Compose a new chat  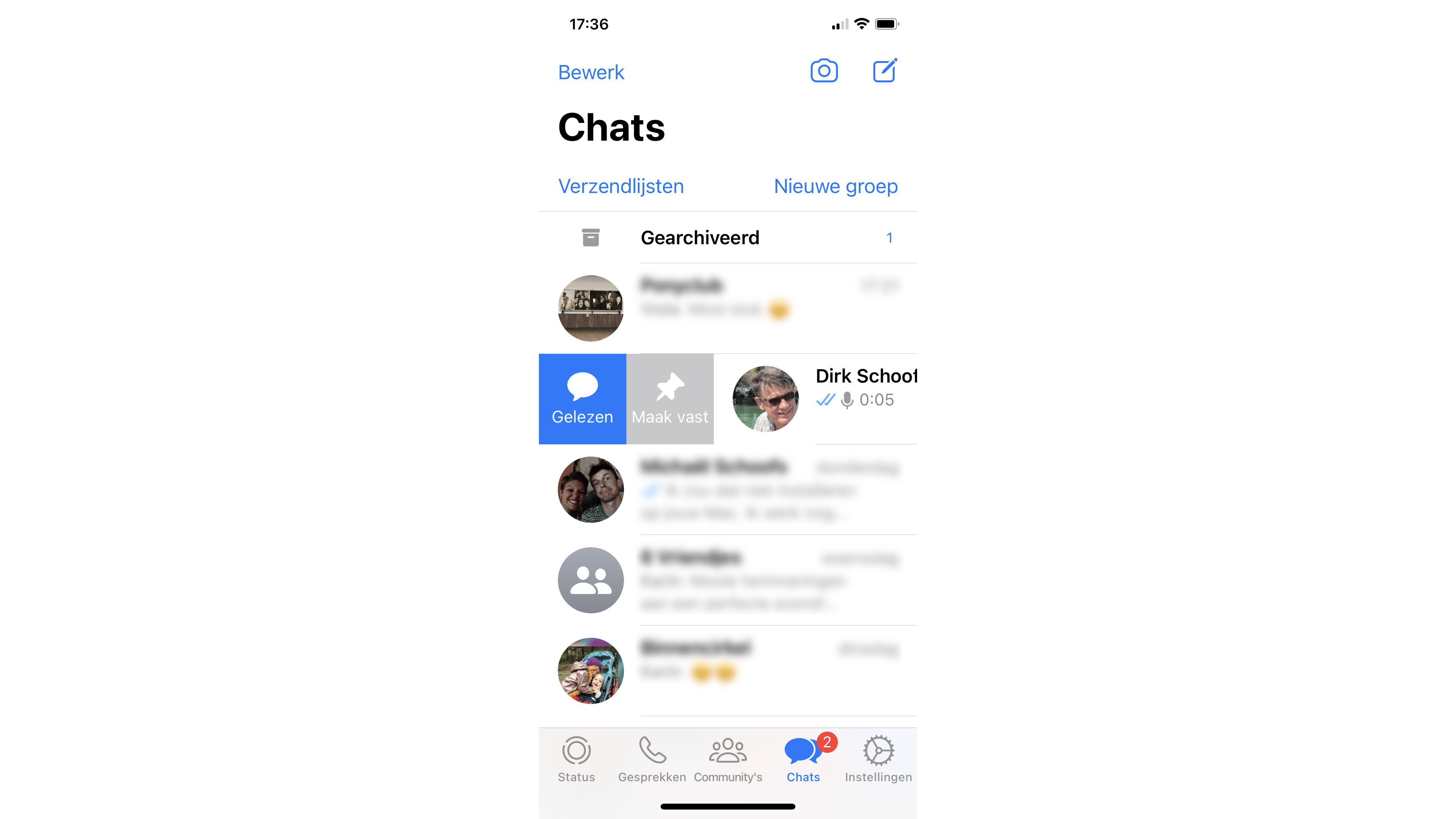pyautogui.click(x=884, y=71)
